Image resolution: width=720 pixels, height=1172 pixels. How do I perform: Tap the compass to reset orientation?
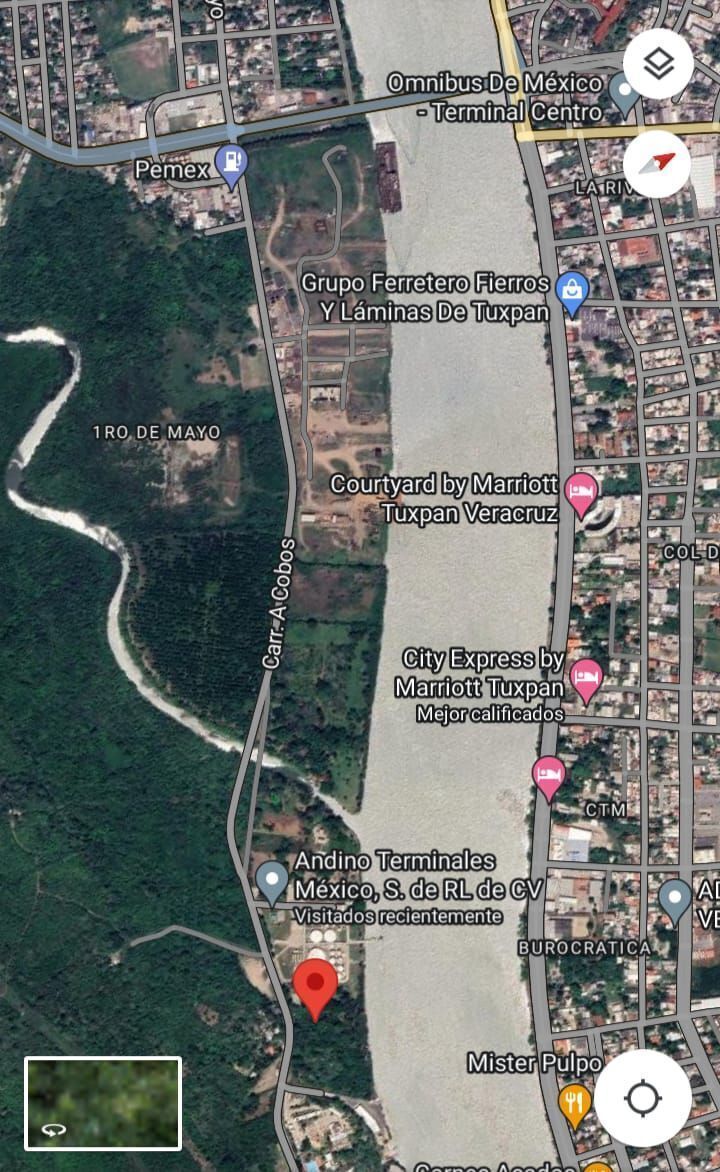(656, 164)
